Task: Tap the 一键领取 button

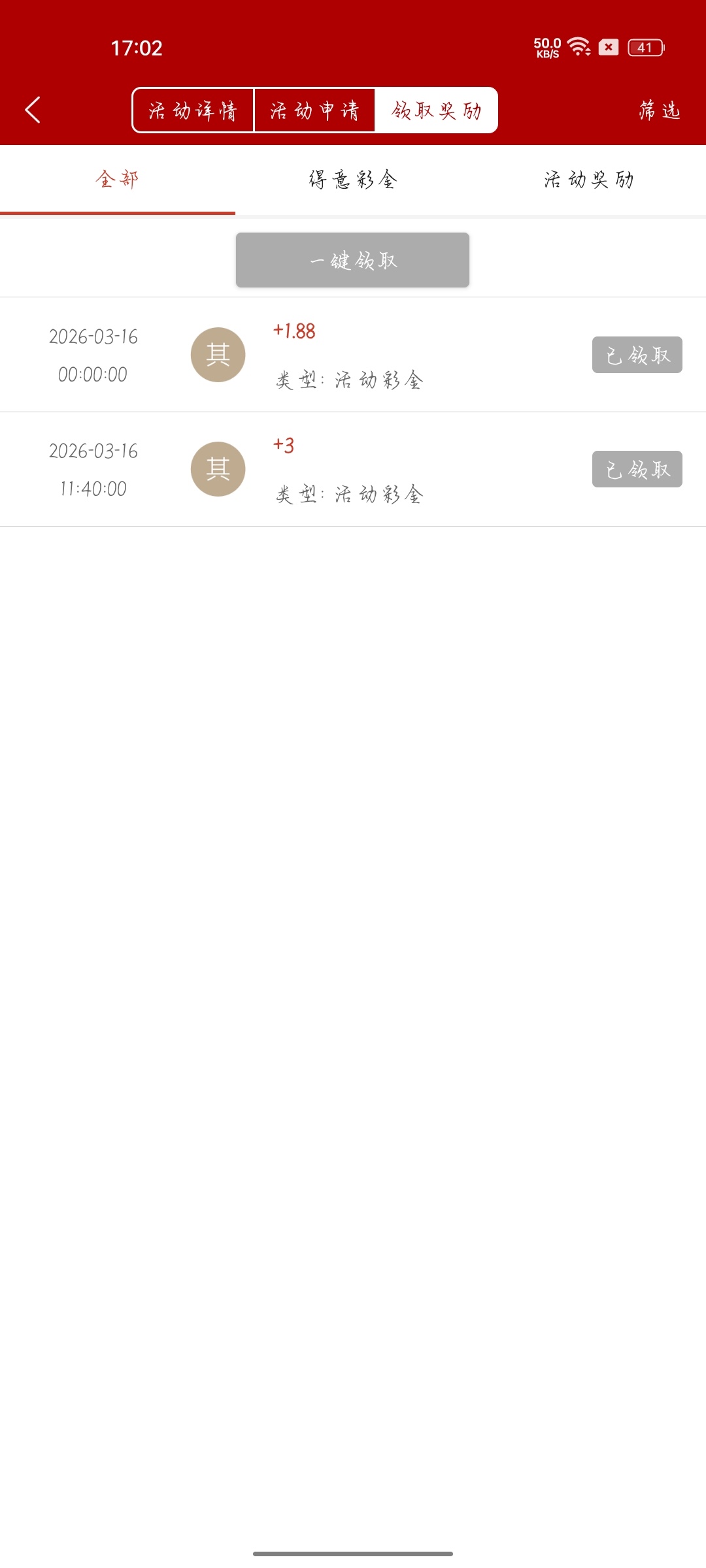Action: (352, 260)
